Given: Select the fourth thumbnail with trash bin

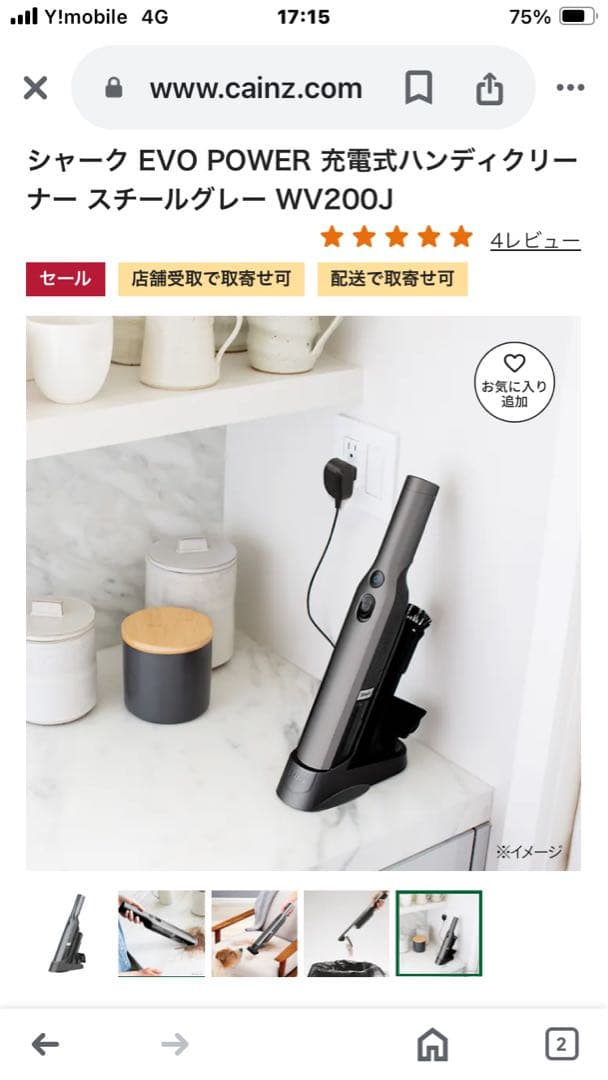Looking at the screenshot, I should [346, 933].
